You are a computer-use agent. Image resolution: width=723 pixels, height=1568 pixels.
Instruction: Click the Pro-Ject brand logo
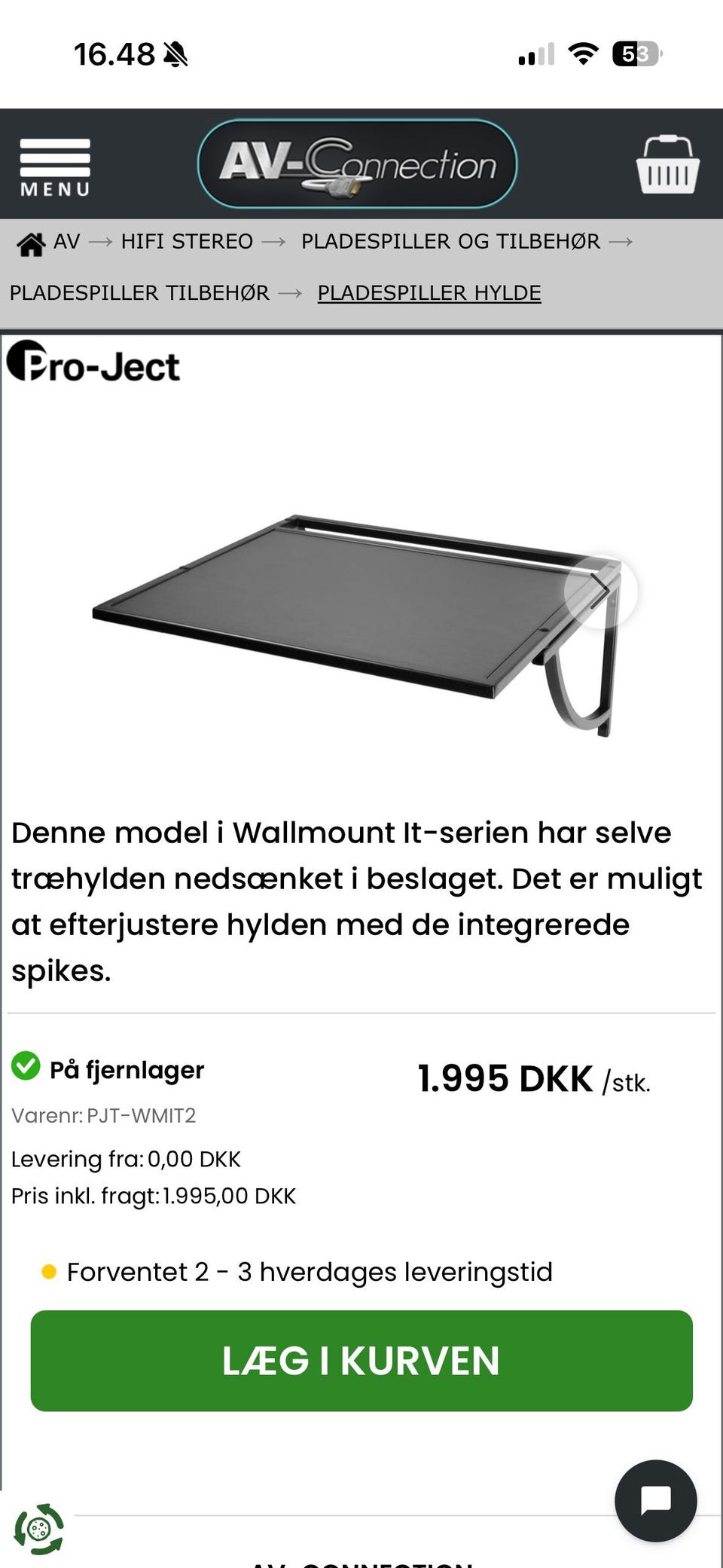point(94,365)
